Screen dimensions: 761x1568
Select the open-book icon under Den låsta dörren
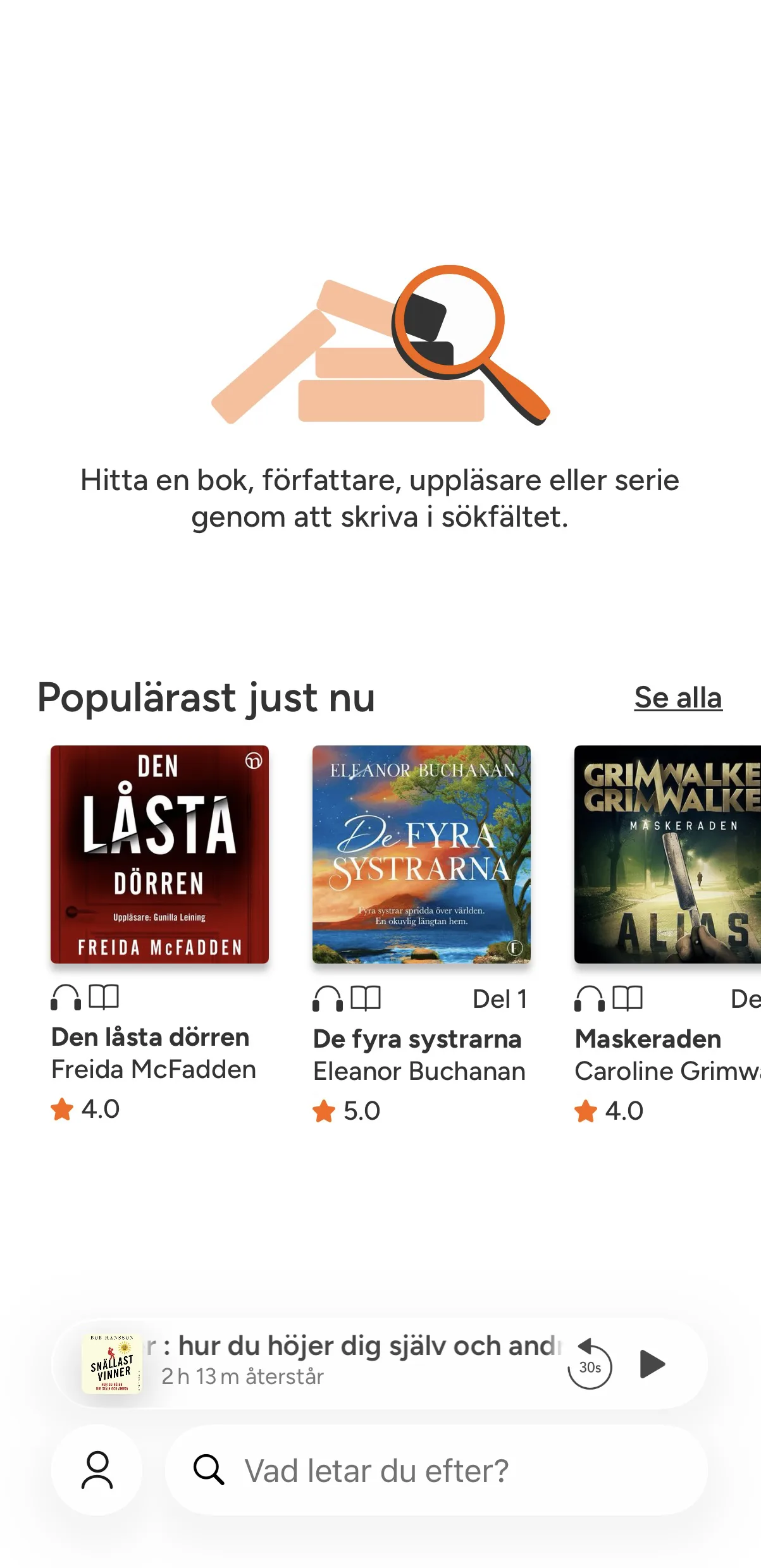pyautogui.click(x=103, y=996)
